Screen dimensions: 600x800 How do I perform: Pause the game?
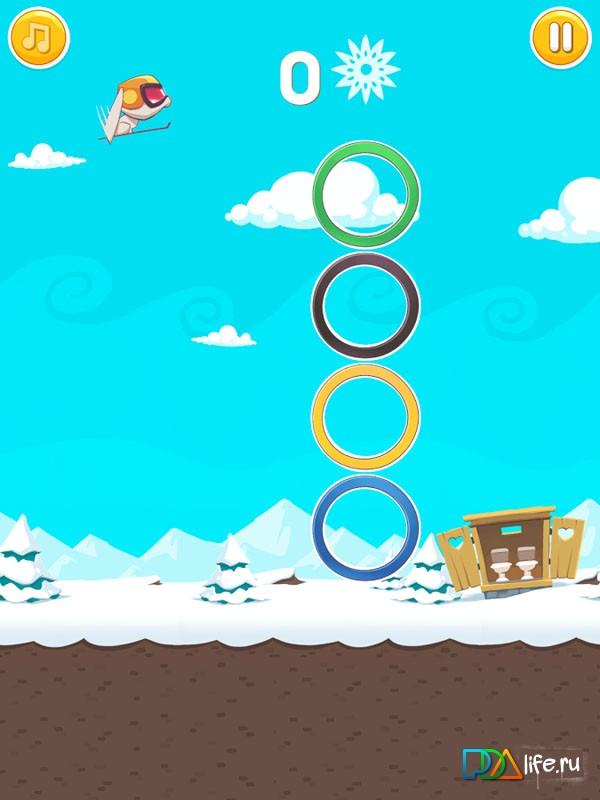(x=560, y=38)
